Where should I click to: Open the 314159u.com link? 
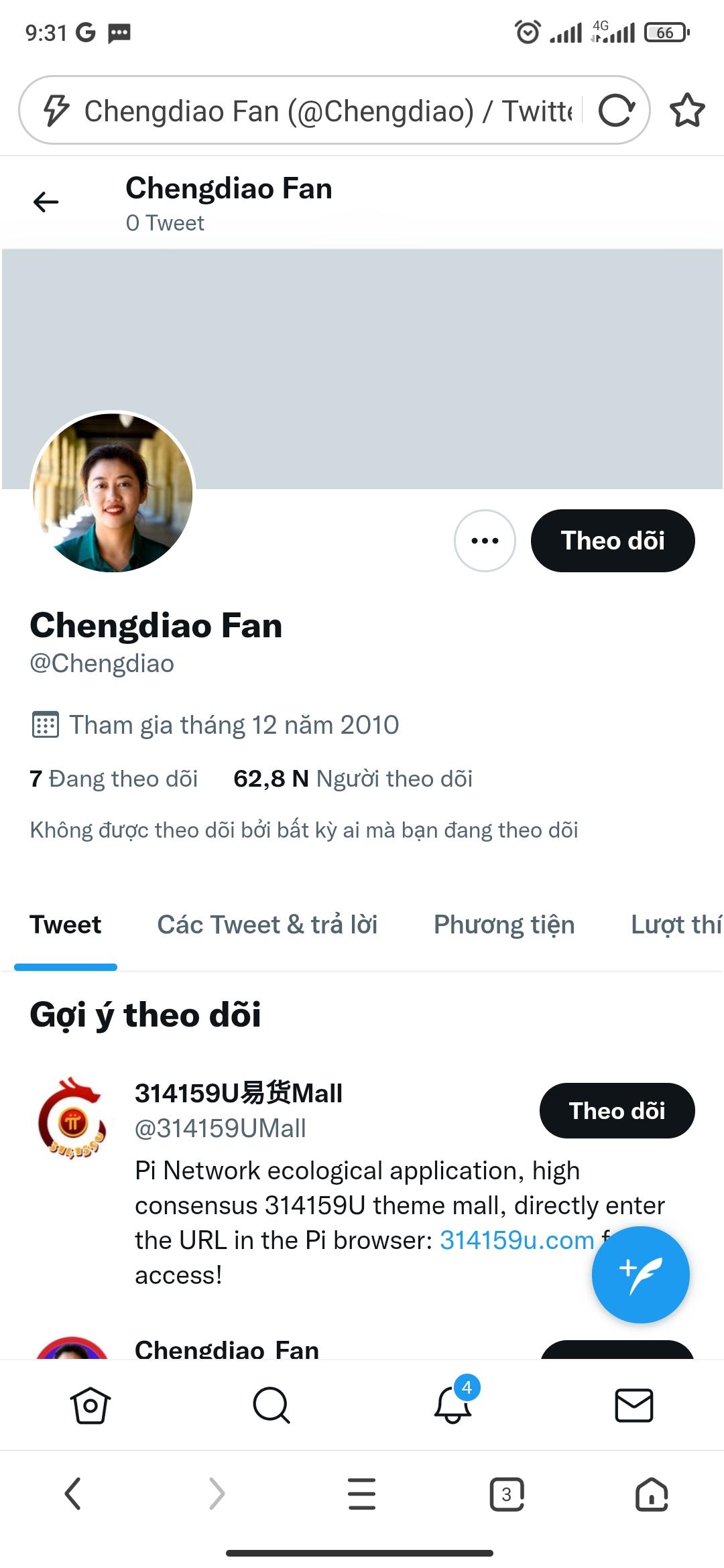pyautogui.click(x=517, y=1240)
